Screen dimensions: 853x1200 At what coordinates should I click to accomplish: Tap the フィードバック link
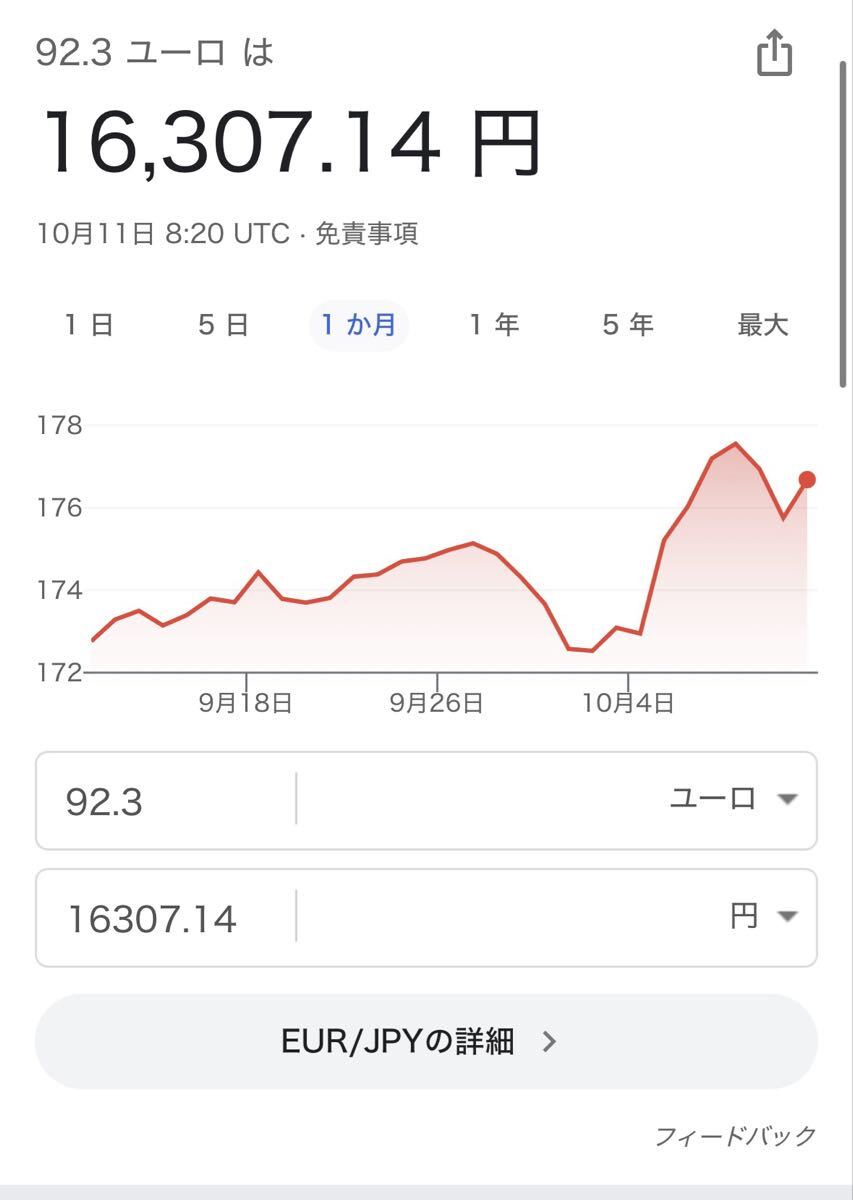pyautogui.click(x=735, y=1136)
